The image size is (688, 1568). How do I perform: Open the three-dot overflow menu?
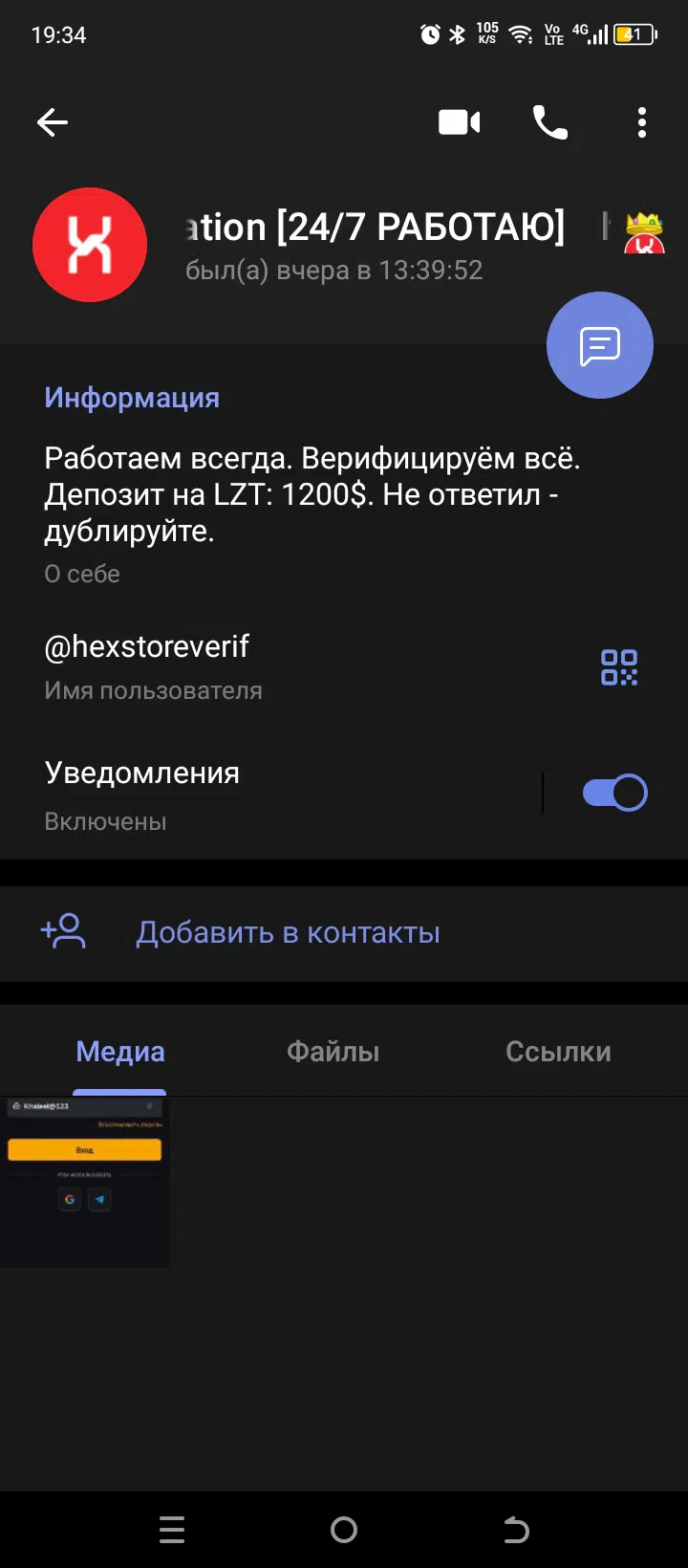[642, 122]
